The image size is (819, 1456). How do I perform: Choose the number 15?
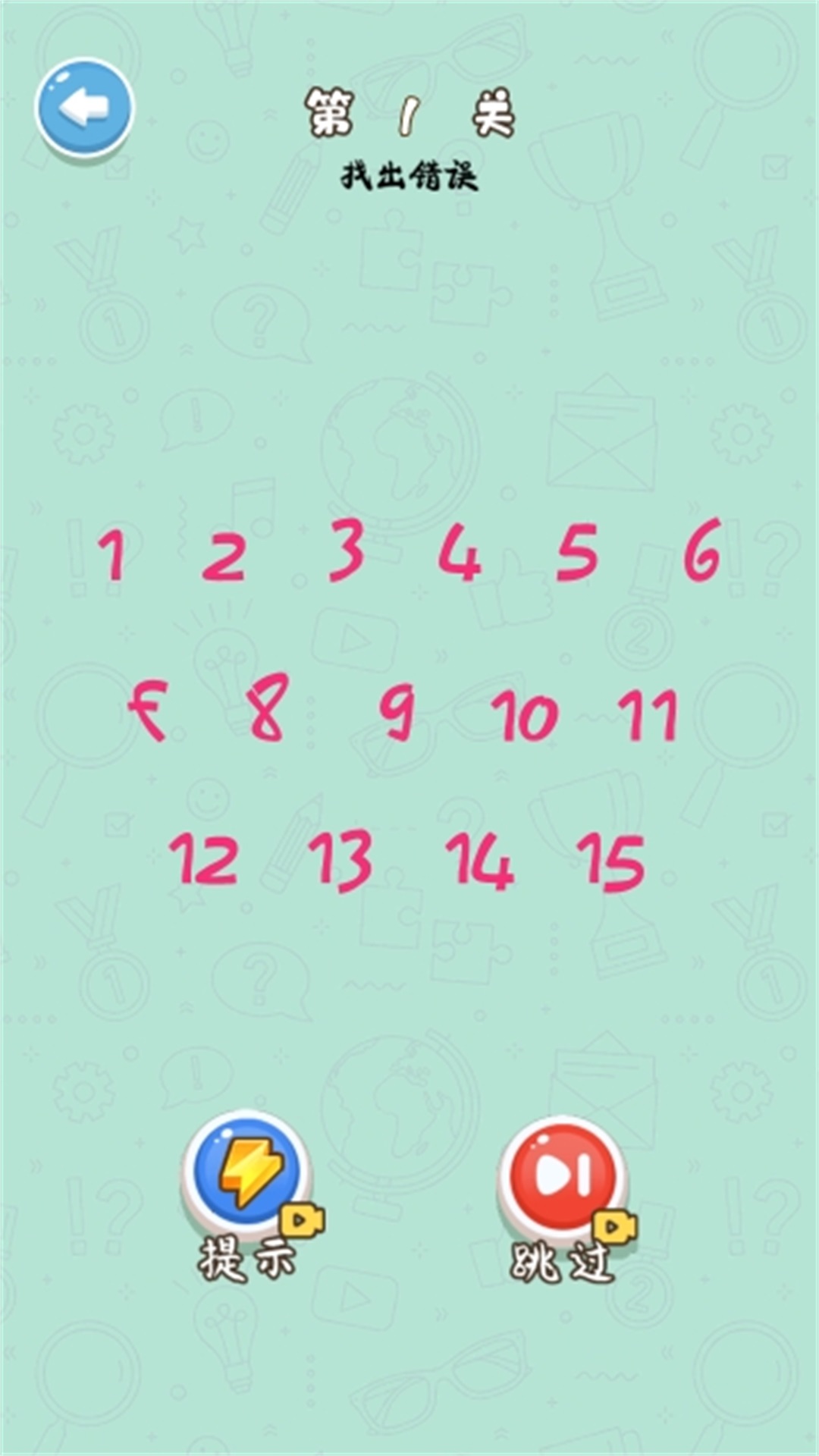pyautogui.click(x=611, y=863)
